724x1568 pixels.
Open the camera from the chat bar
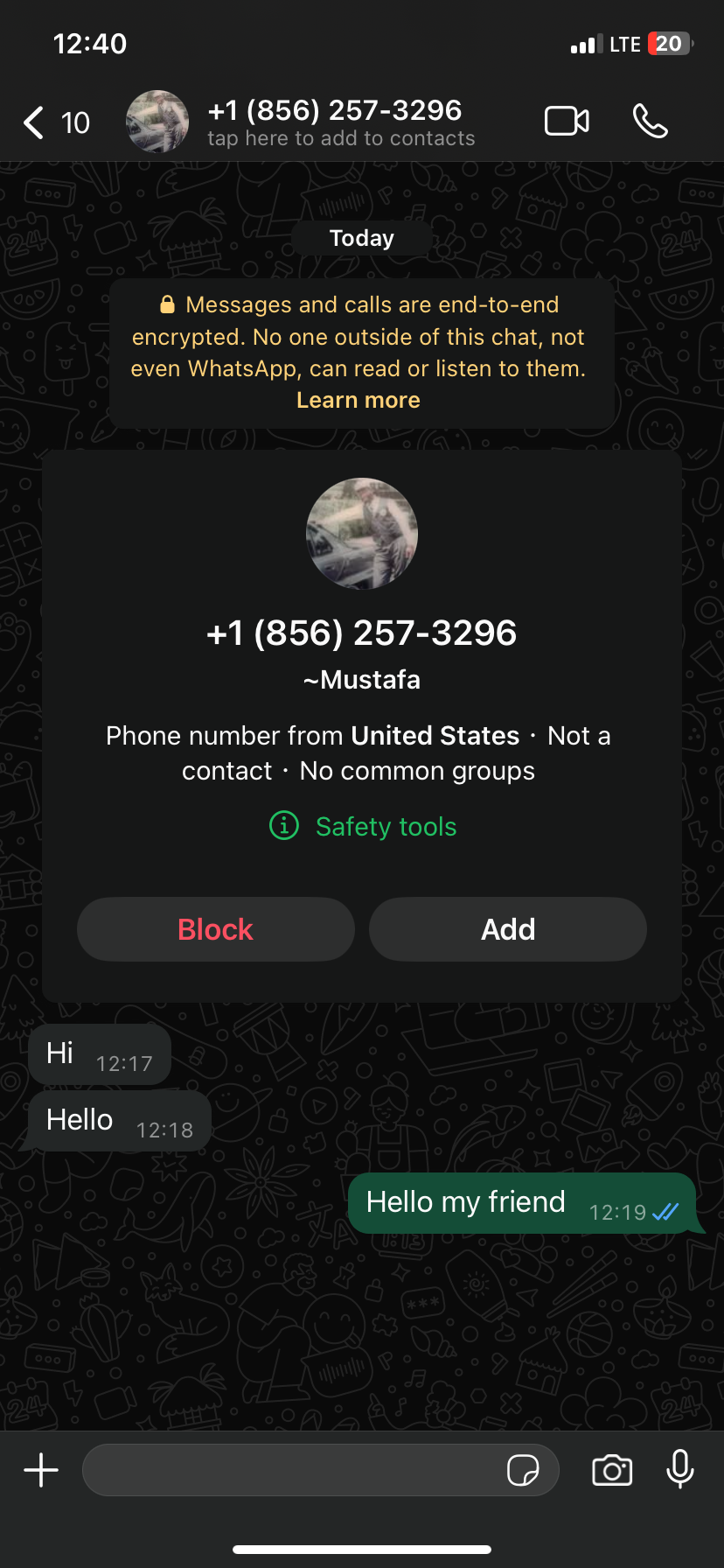tap(612, 1470)
